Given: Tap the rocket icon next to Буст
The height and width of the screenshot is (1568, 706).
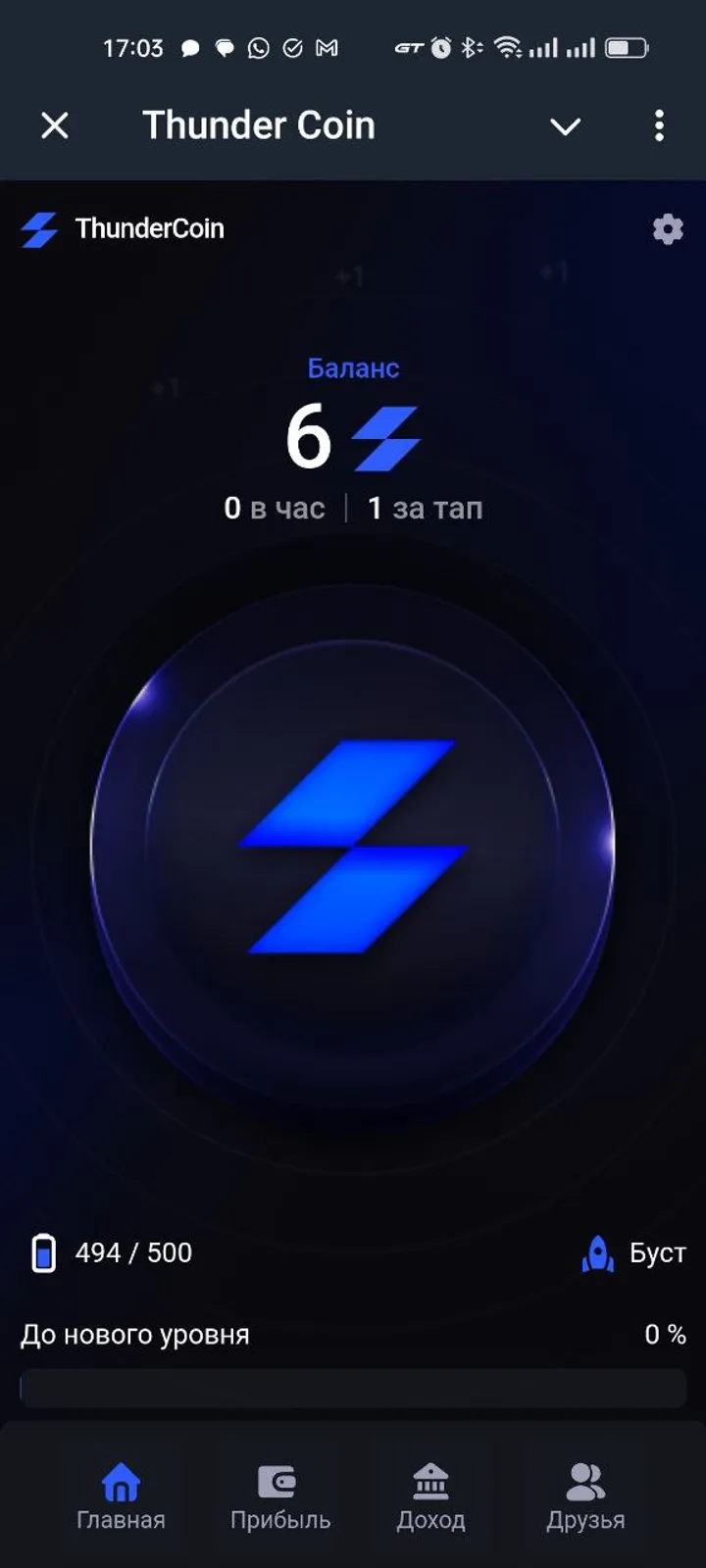Looking at the screenshot, I should tap(598, 1251).
